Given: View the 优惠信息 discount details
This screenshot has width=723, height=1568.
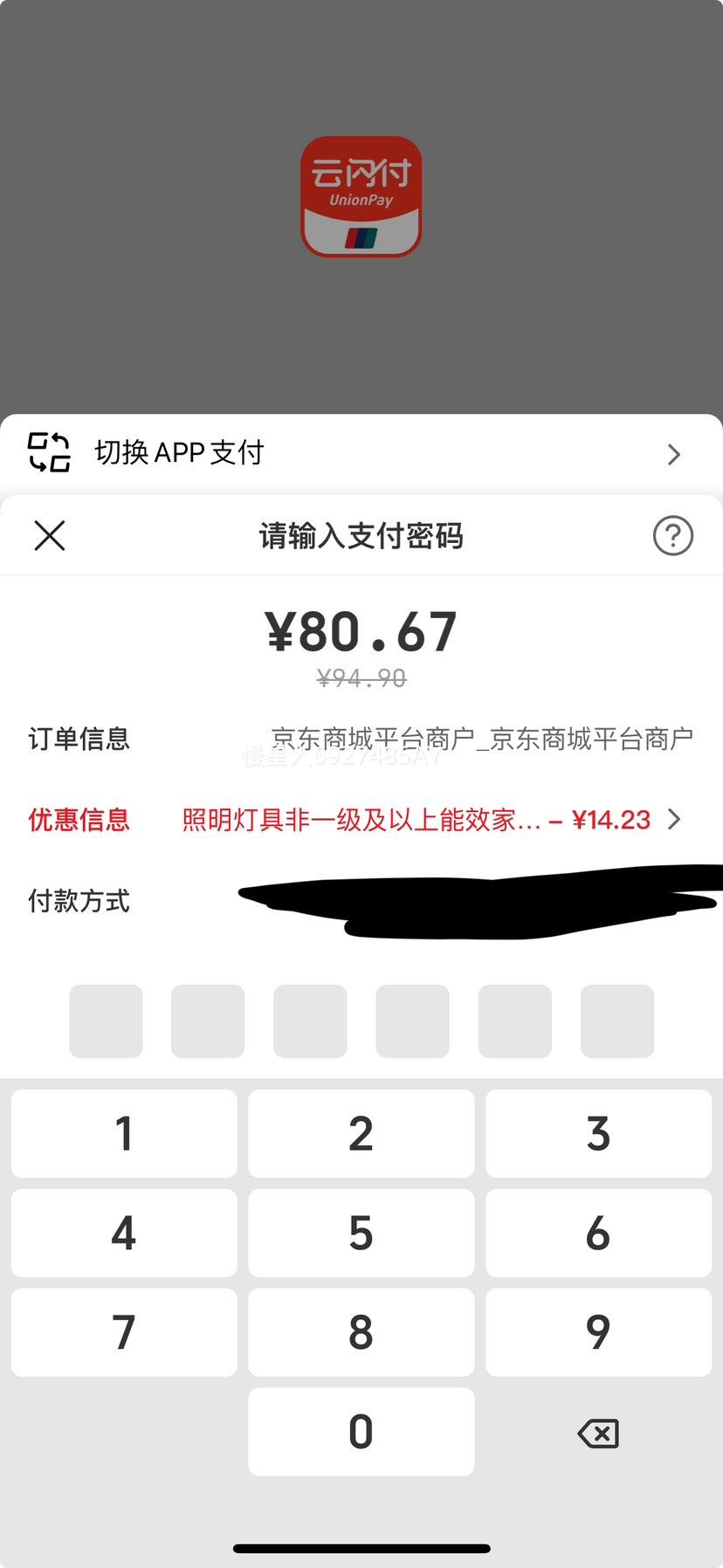Looking at the screenshot, I should tap(361, 820).
